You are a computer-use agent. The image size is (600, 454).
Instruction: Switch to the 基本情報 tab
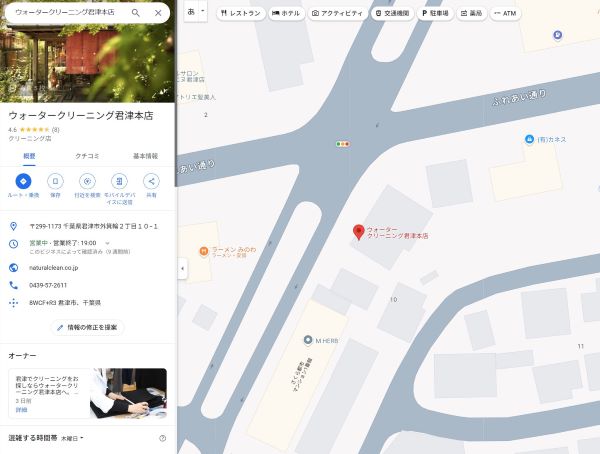[x=145, y=156]
